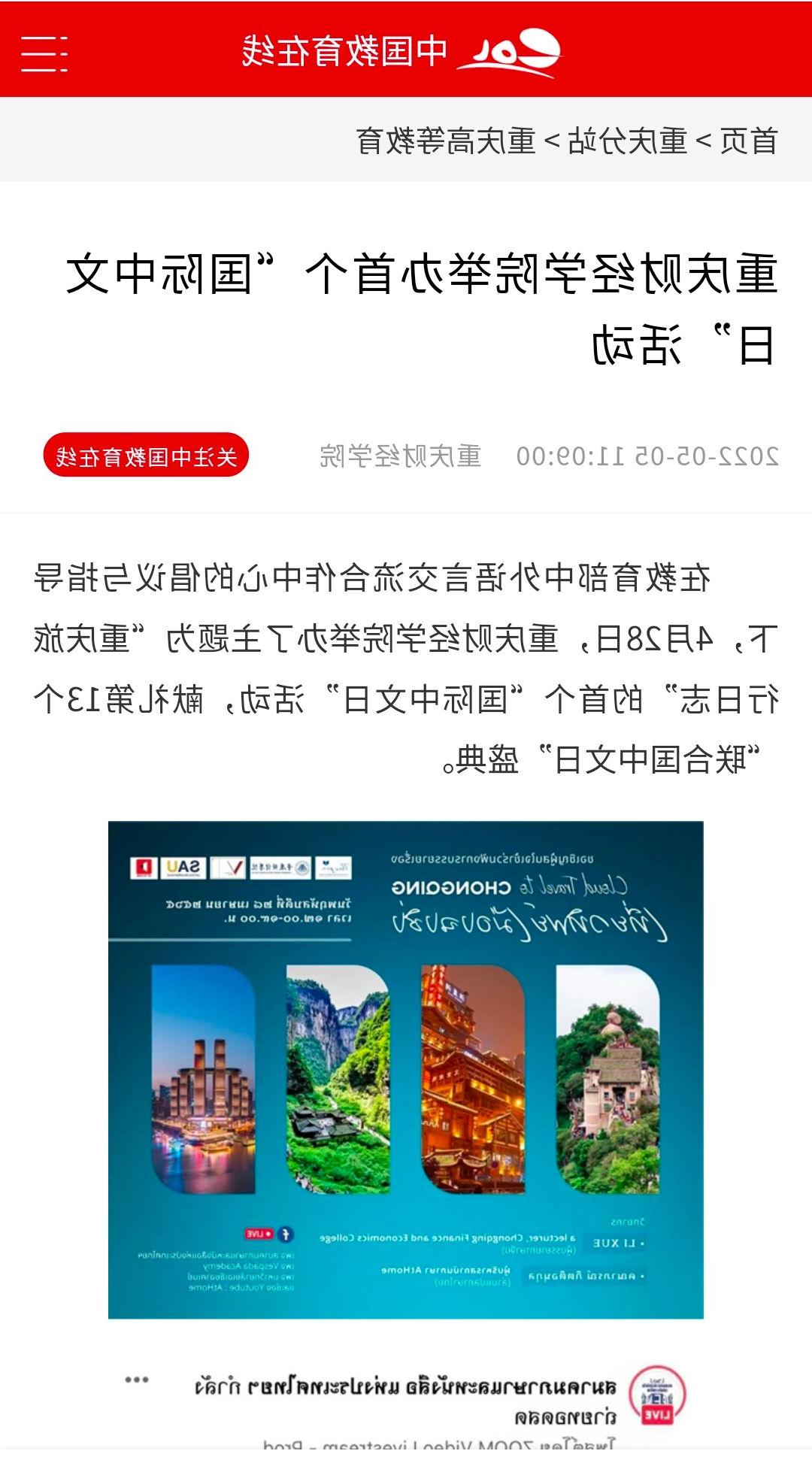Open the hamburger menu

coord(44,53)
